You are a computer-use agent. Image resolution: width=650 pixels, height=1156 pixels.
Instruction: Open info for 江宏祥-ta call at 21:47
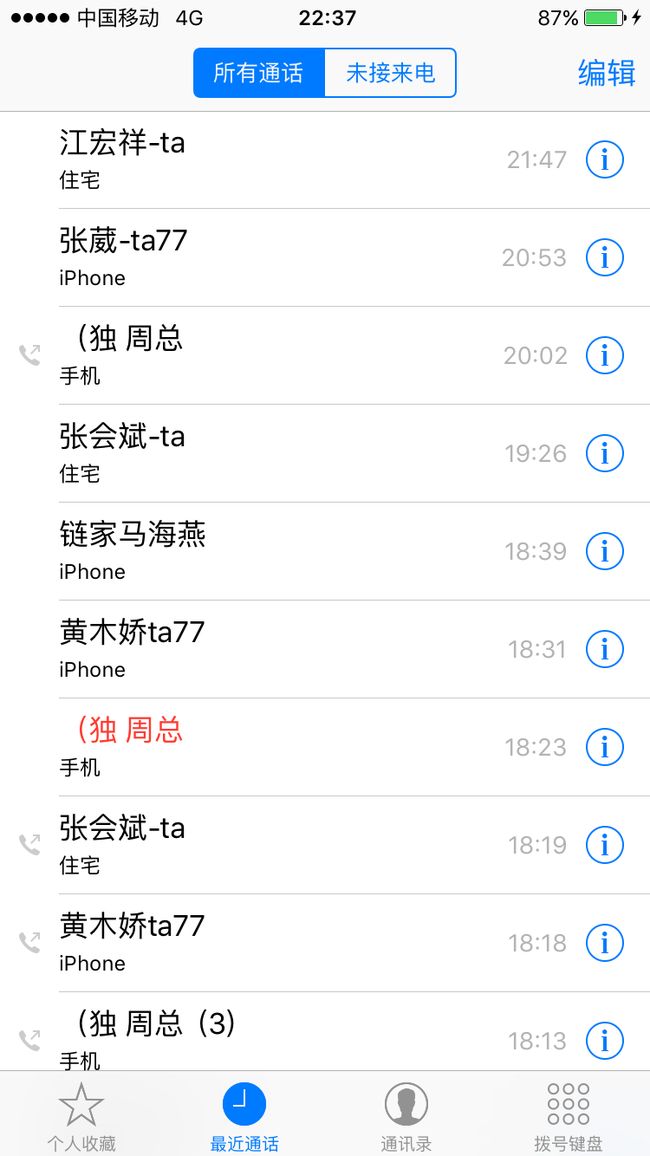[x=605, y=159]
